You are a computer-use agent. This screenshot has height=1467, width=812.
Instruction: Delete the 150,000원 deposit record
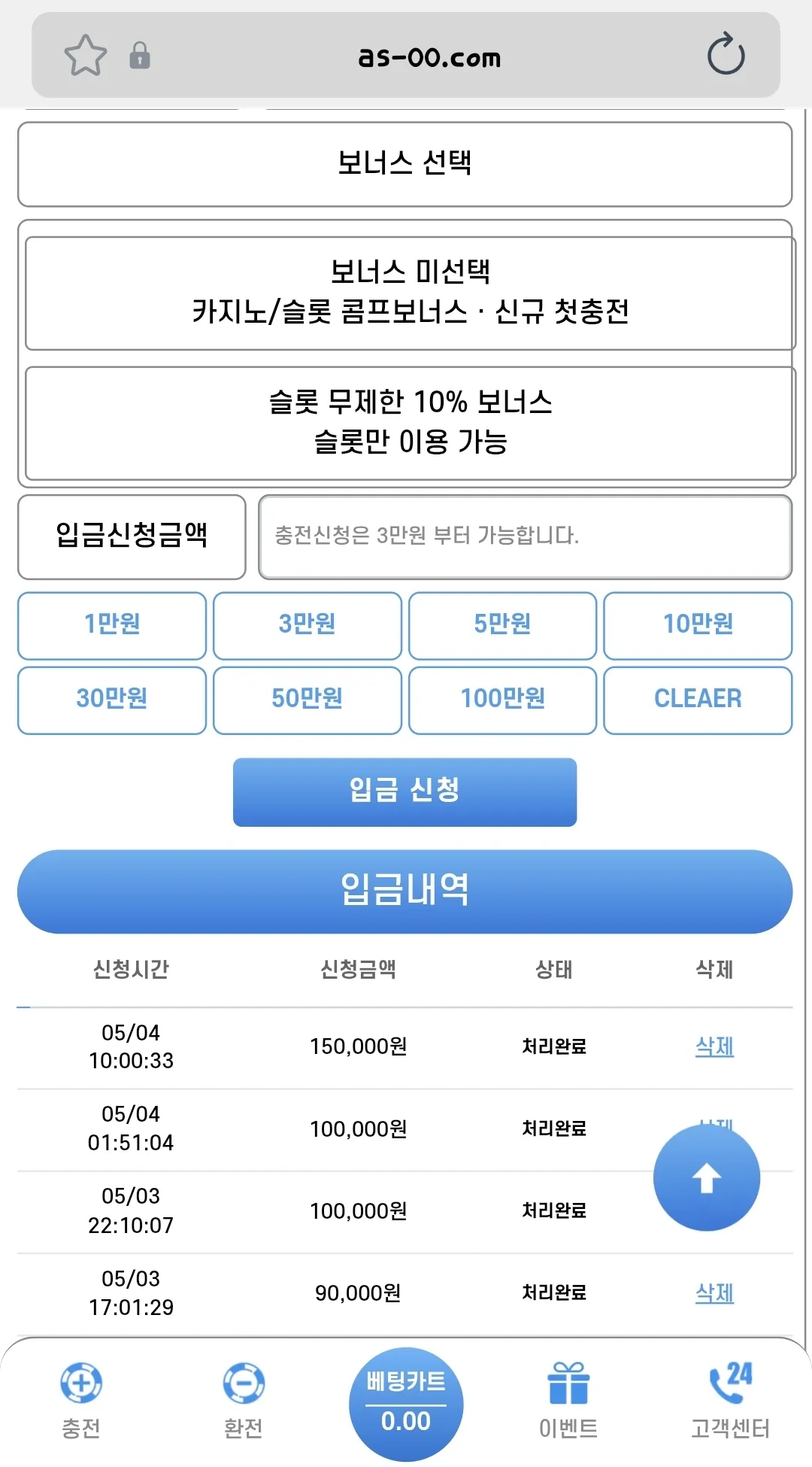click(x=714, y=1046)
